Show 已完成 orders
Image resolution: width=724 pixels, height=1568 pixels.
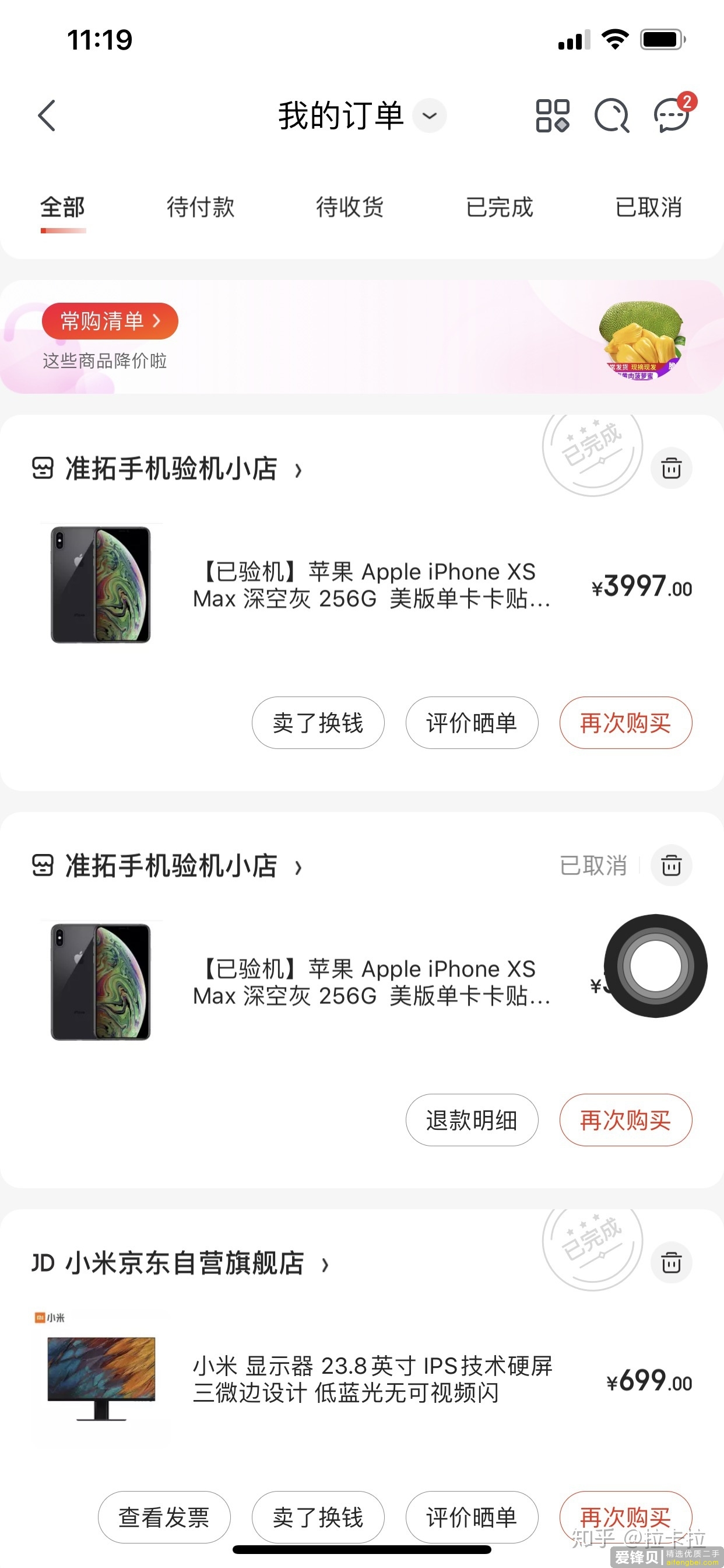tap(500, 208)
